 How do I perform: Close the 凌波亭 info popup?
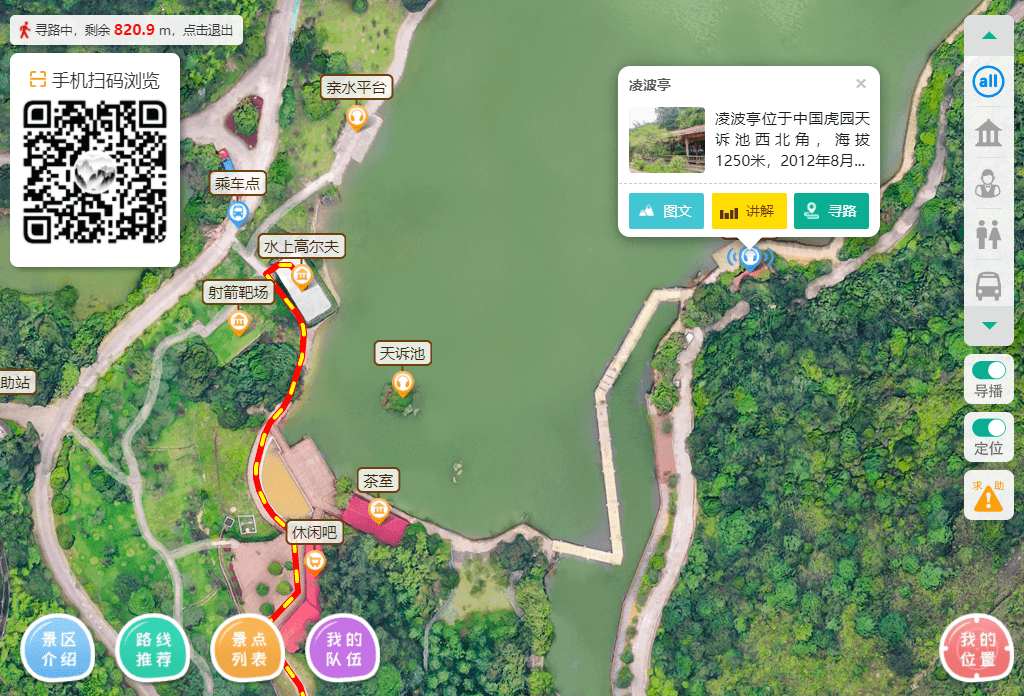860,84
